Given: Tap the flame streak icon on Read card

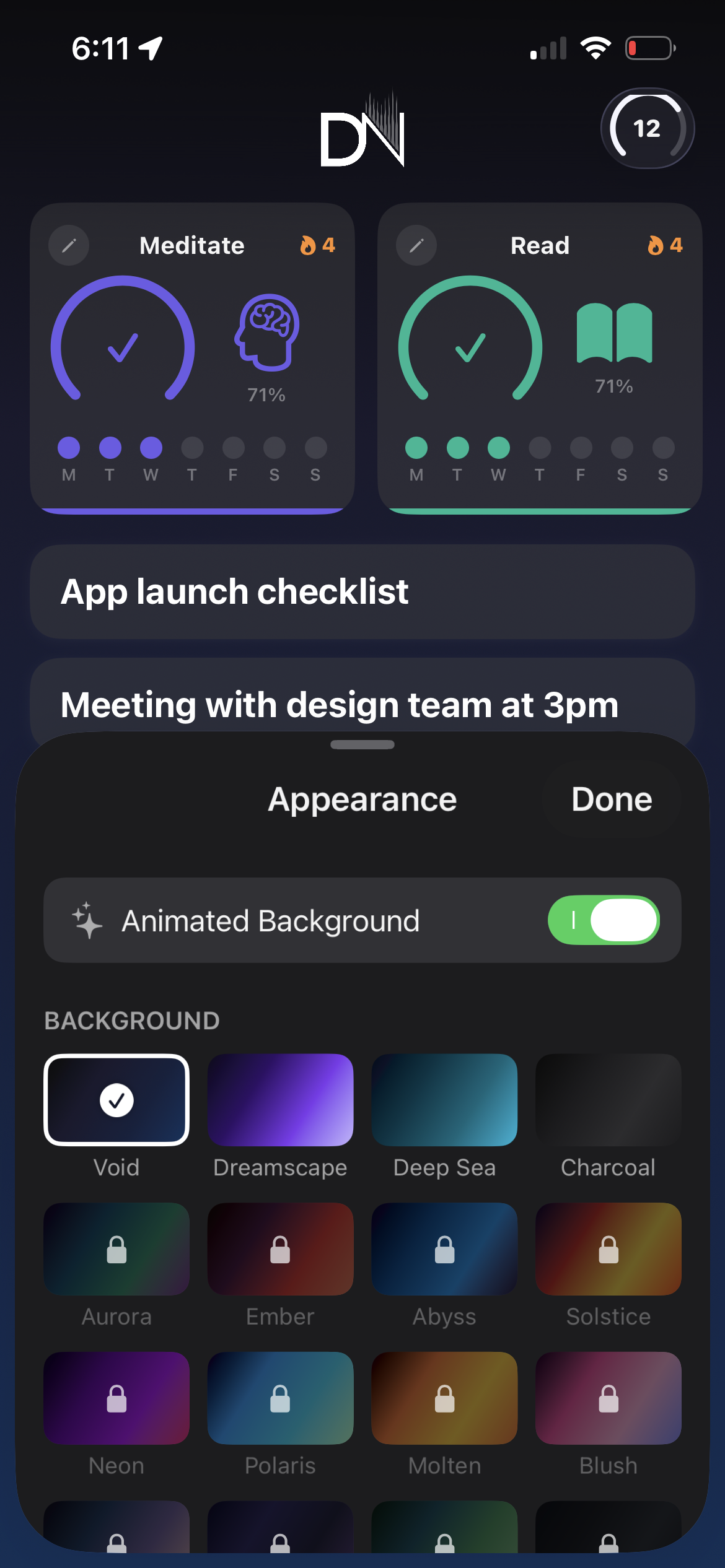Looking at the screenshot, I should click(x=656, y=245).
